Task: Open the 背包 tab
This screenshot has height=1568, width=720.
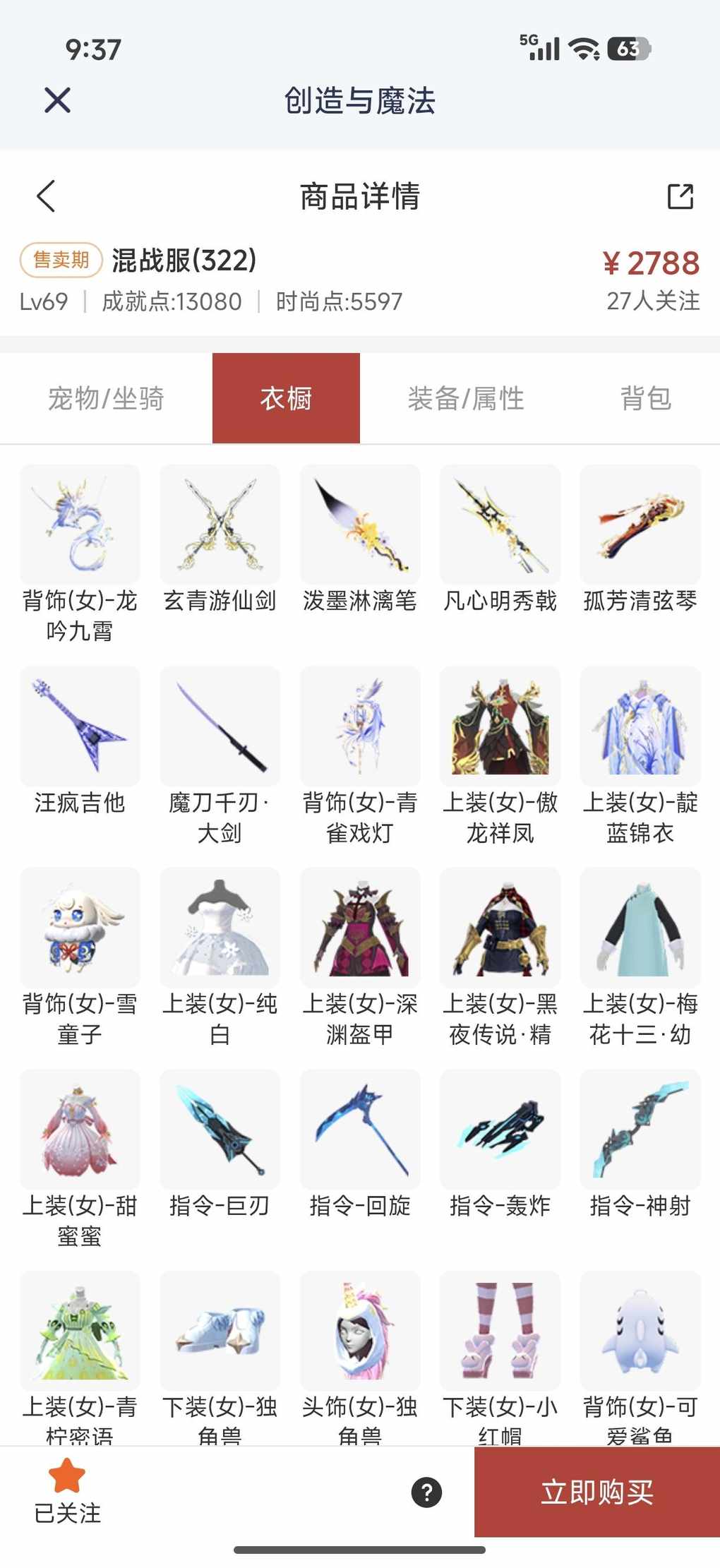Action: pos(645,399)
